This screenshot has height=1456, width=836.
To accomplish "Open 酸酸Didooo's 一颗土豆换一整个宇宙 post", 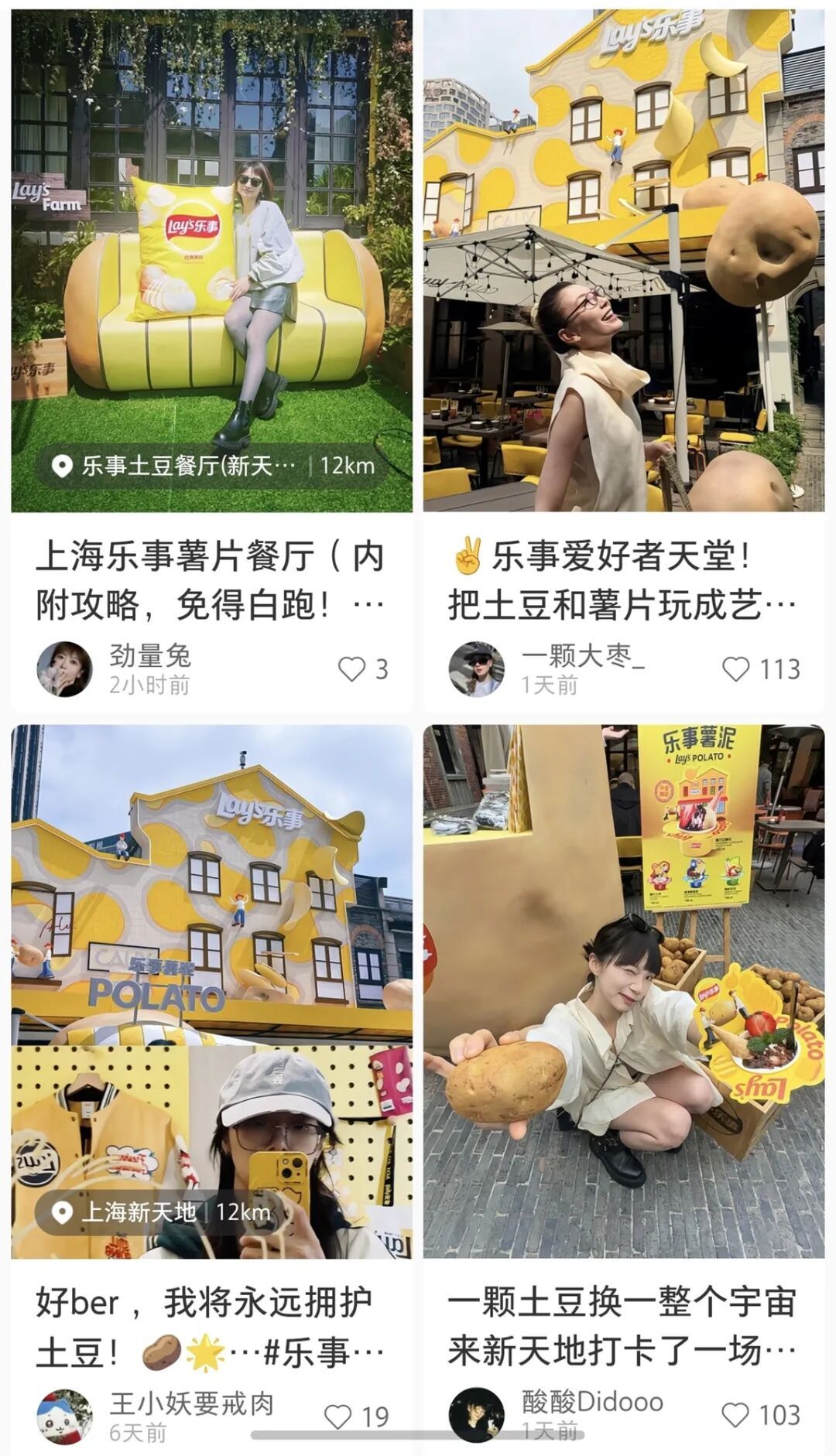I will [622, 1328].
